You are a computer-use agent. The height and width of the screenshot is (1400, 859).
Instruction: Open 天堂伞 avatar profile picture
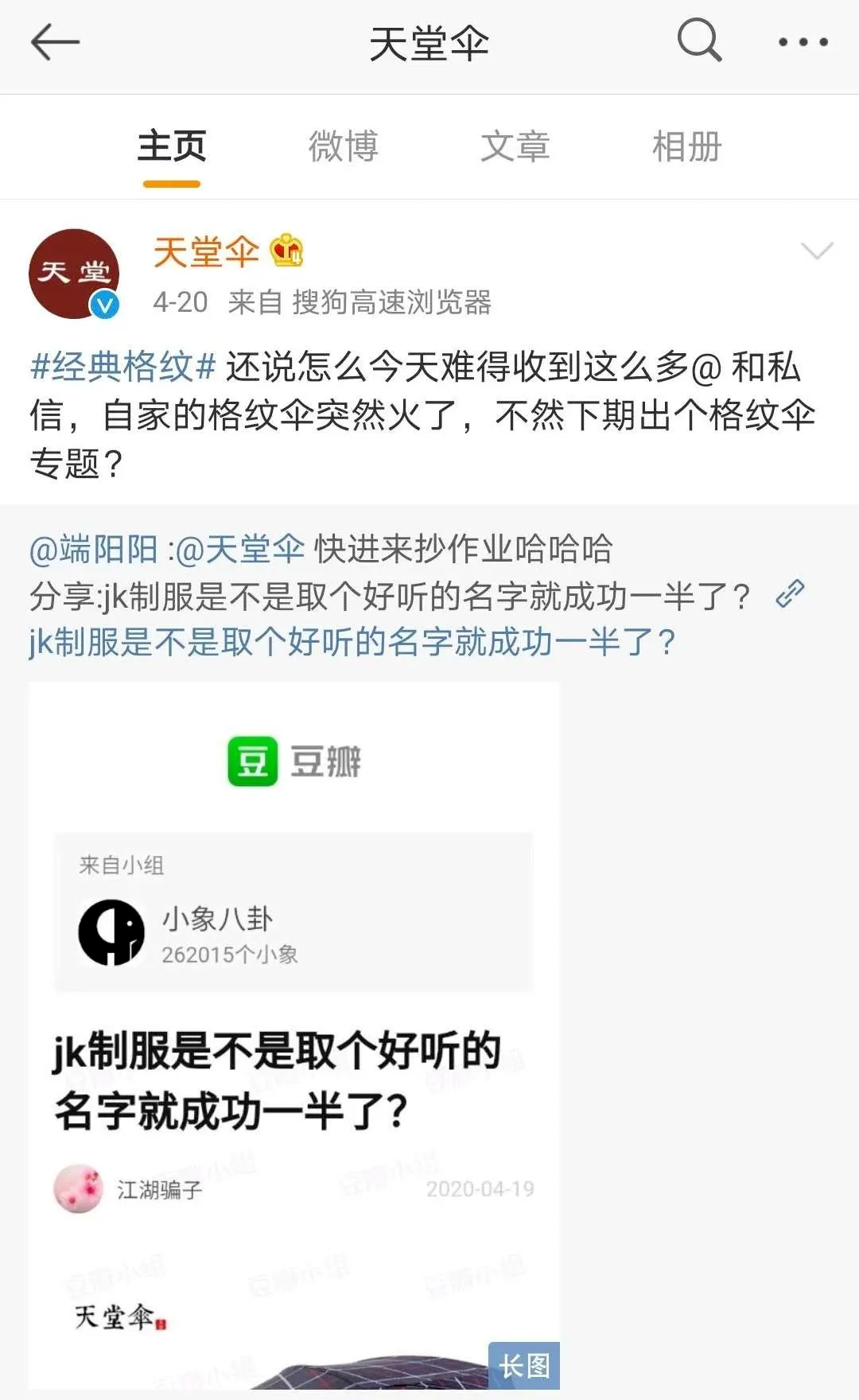(x=74, y=274)
